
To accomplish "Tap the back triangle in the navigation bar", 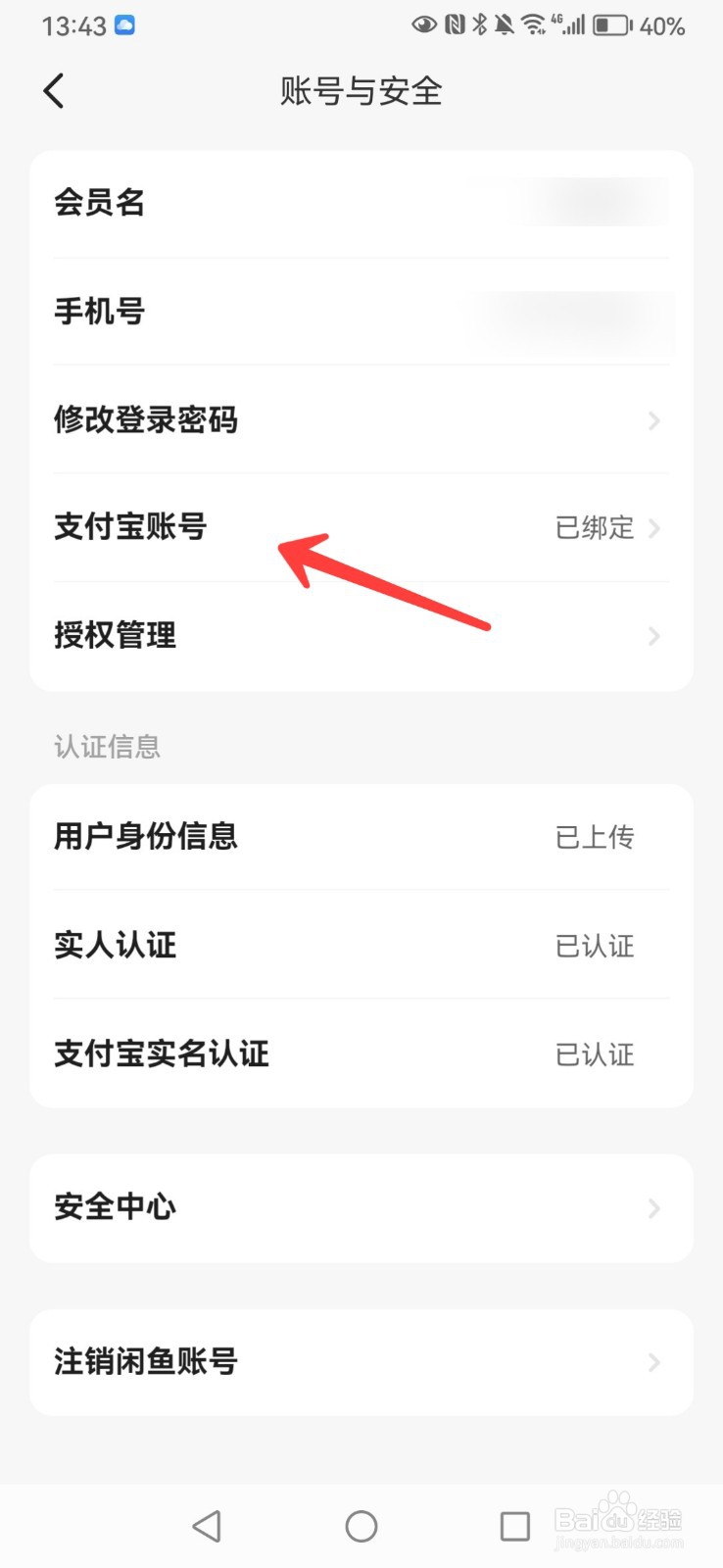I will (208, 1525).
